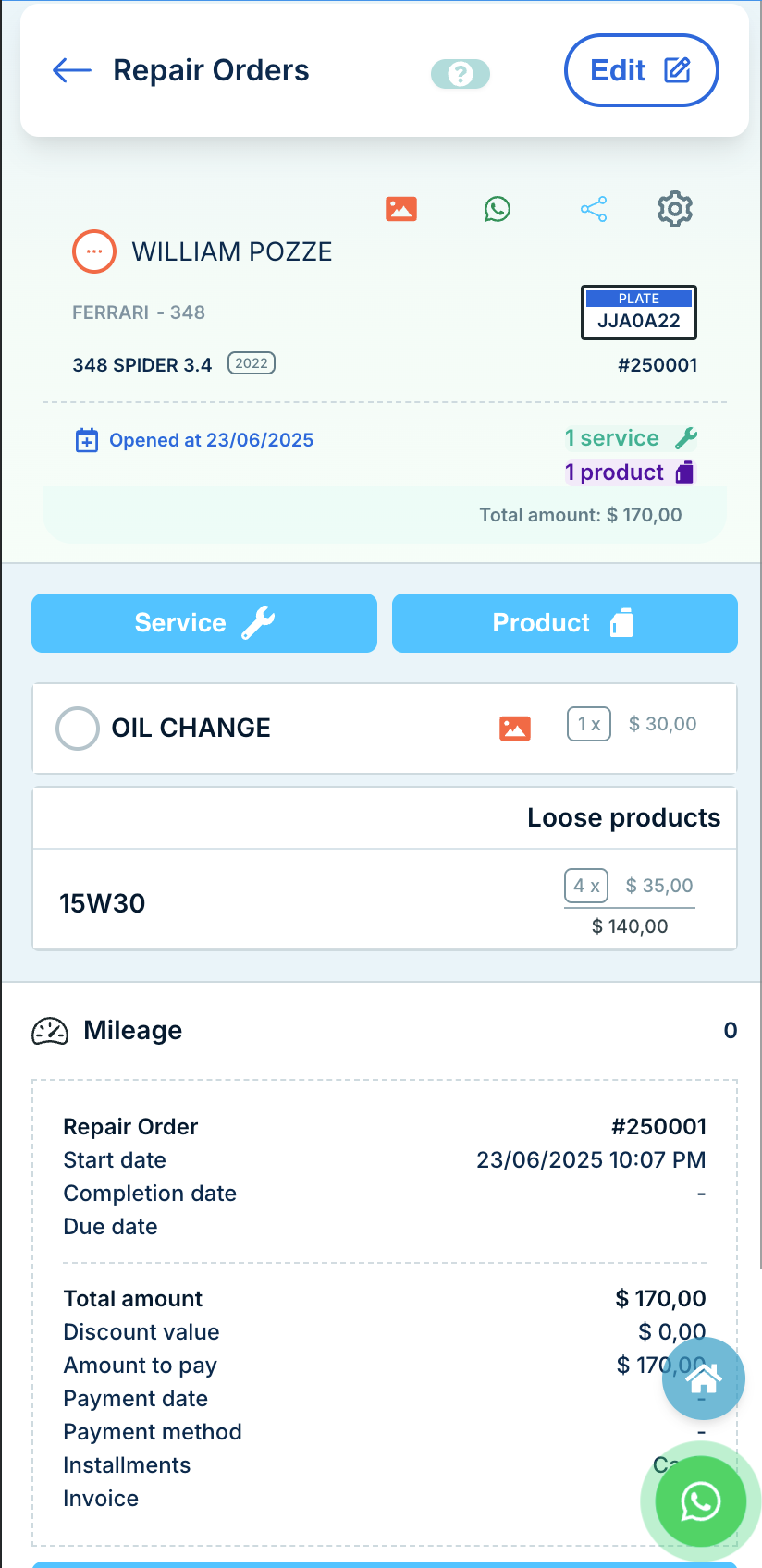Viewport: 762px width, 1568px height.
Task: Open the green WhatsApp floating button
Action: point(700,1501)
